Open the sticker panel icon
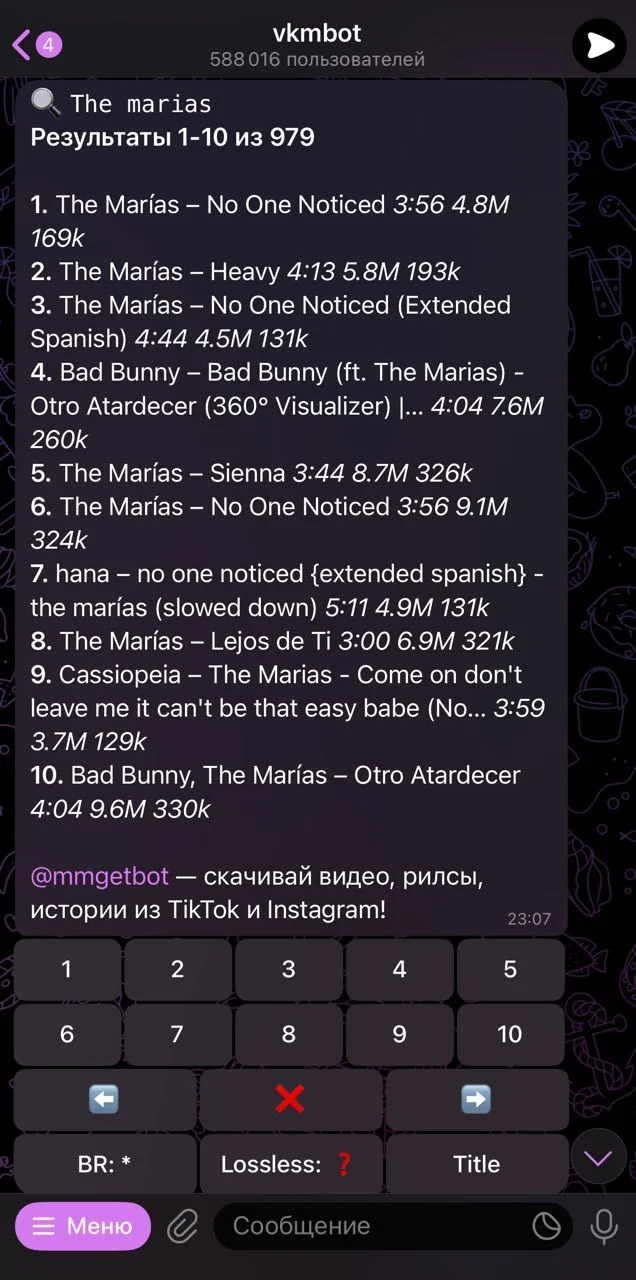 point(547,1226)
